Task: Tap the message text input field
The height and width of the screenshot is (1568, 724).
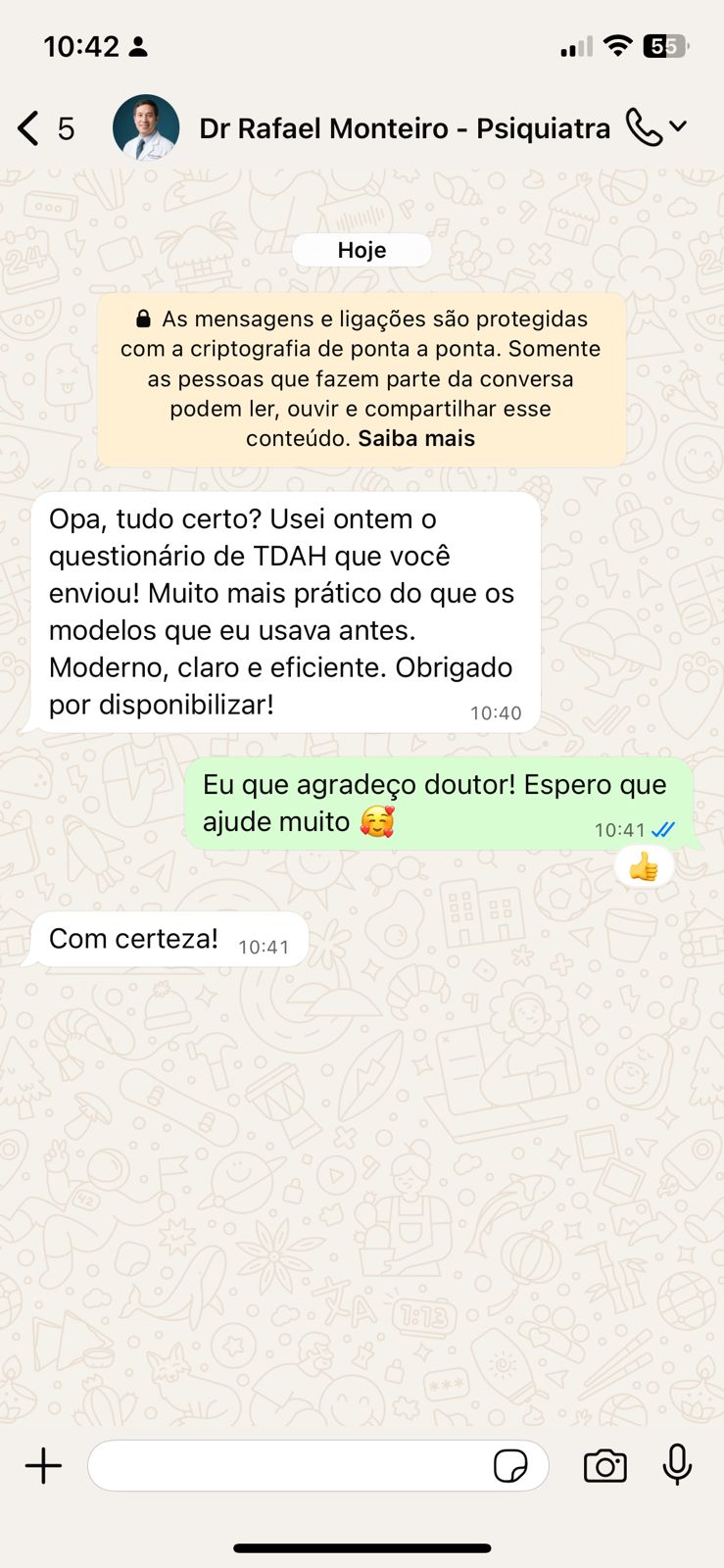Action: [294, 1466]
